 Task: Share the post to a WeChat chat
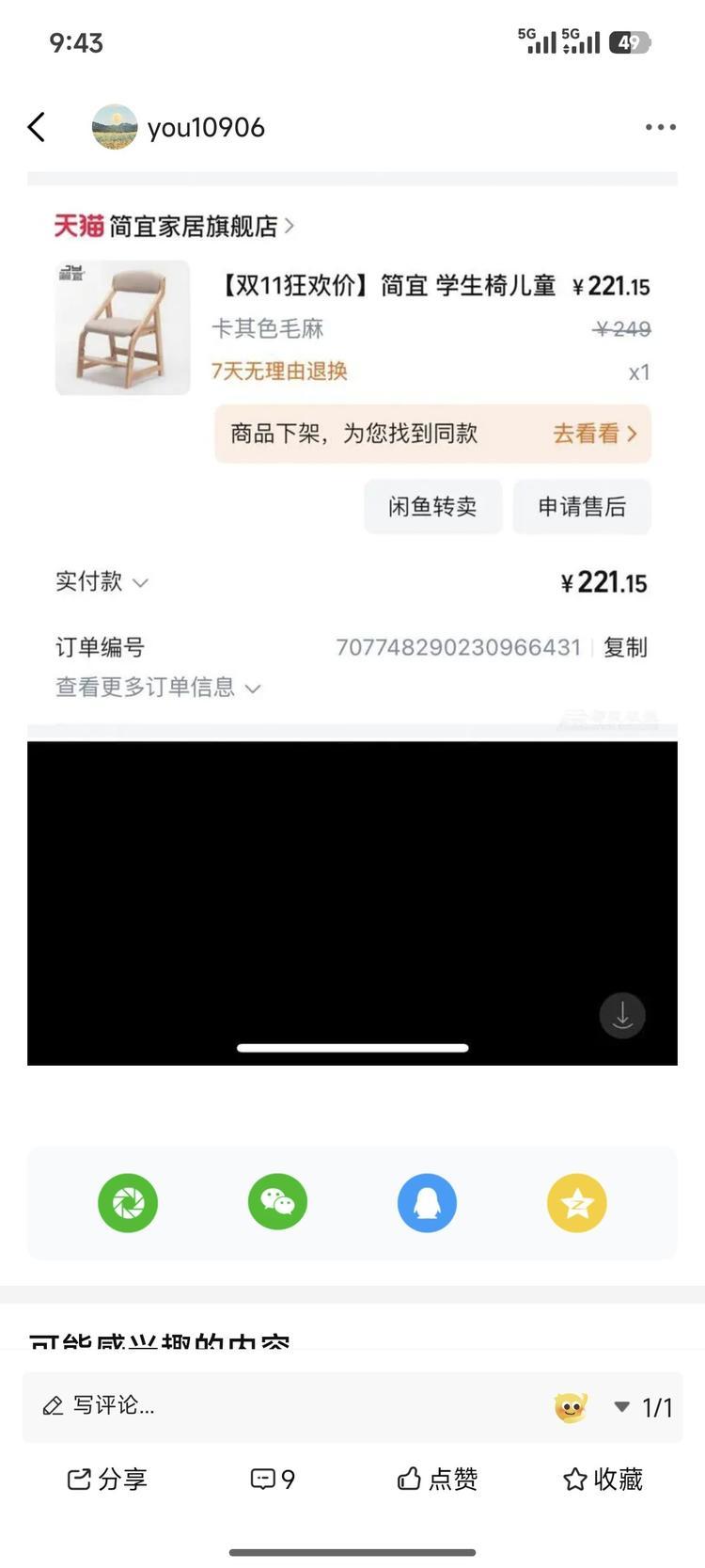tap(277, 1203)
